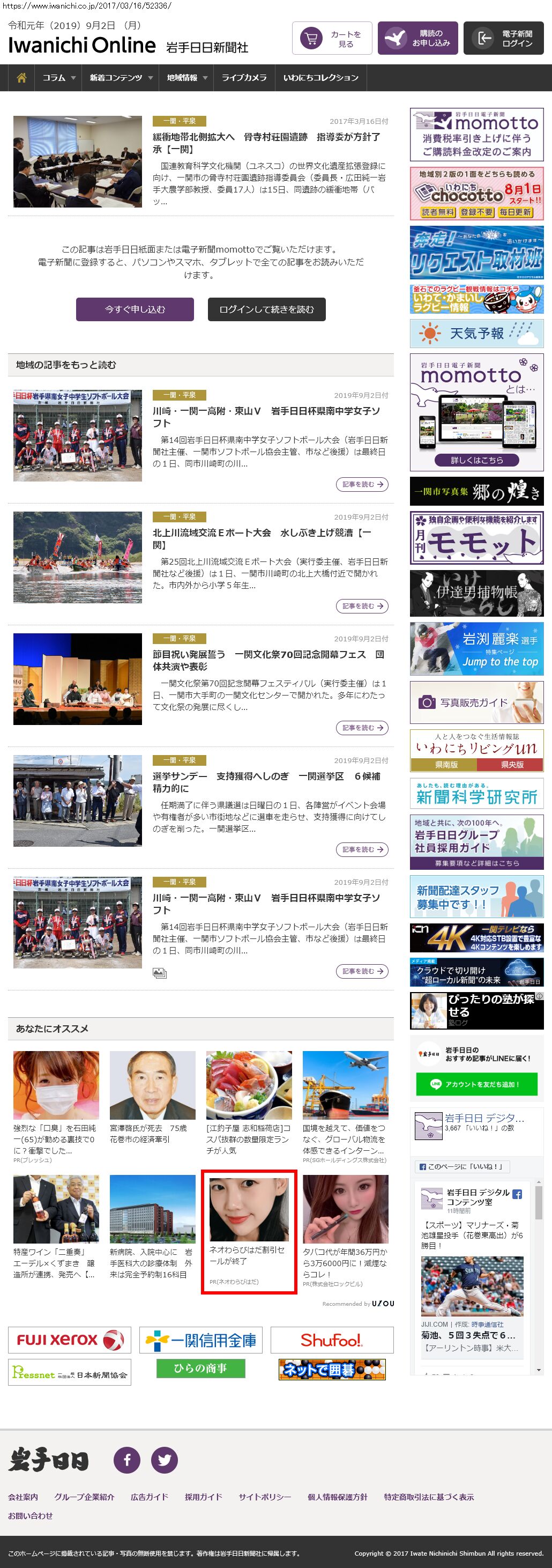Image resolution: width=552 pixels, height=1568 pixels.
Task: Expand the コラム menu
Action: click(x=58, y=78)
